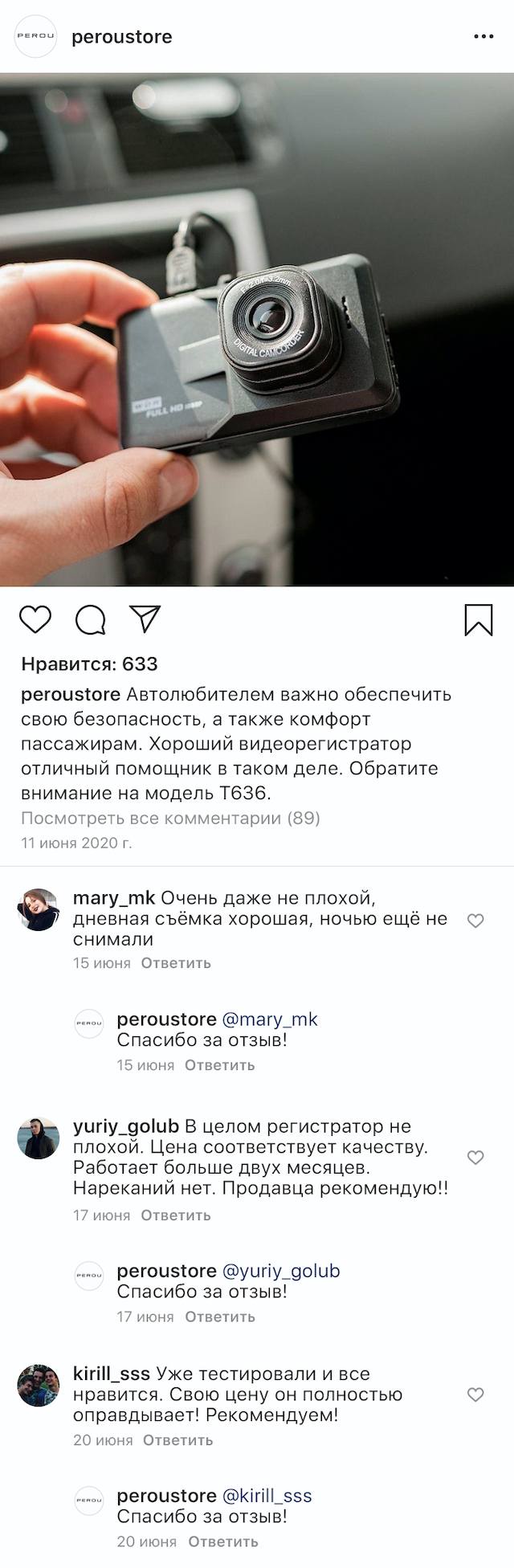This screenshot has width=514, height=1568.
Task: Open the @yuriy_golub mention link
Action: click(x=280, y=1271)
